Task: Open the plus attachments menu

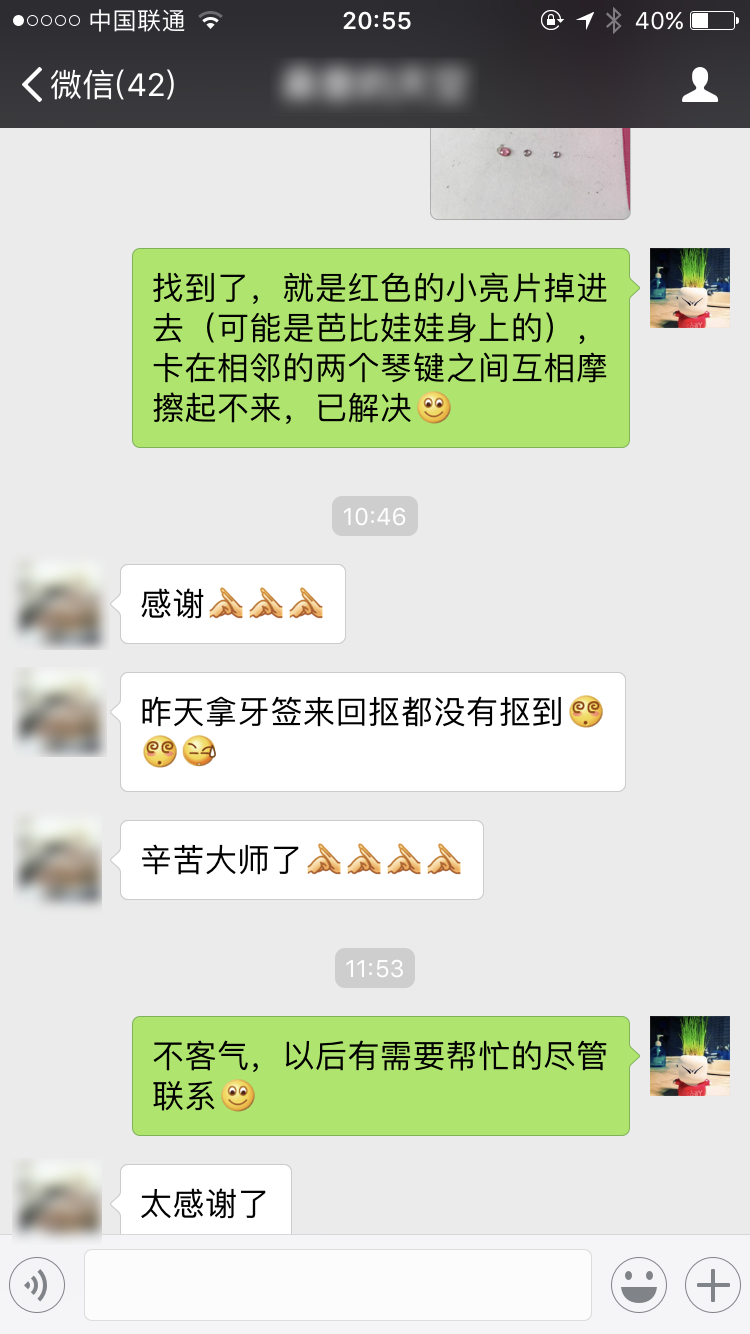Action: click(x=712, y=1285)
